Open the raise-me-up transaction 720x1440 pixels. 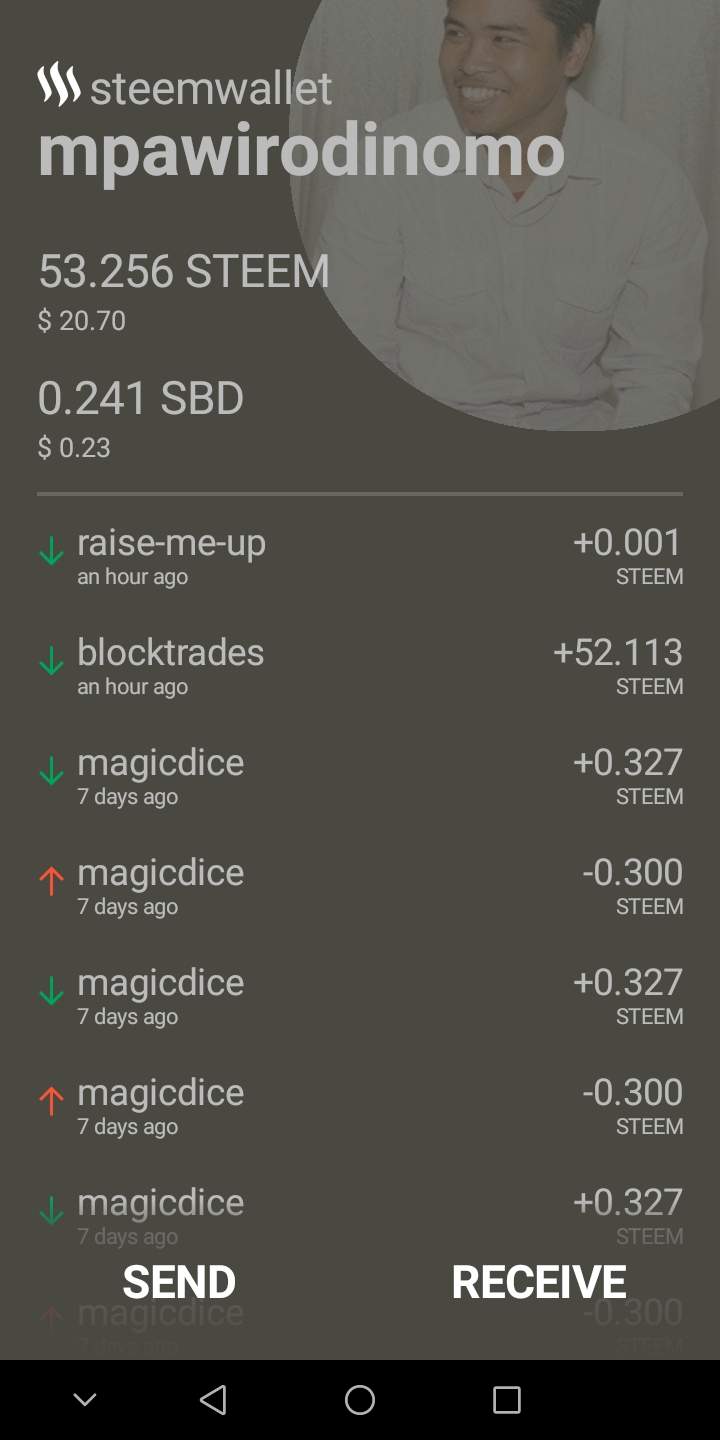(360, 557)
